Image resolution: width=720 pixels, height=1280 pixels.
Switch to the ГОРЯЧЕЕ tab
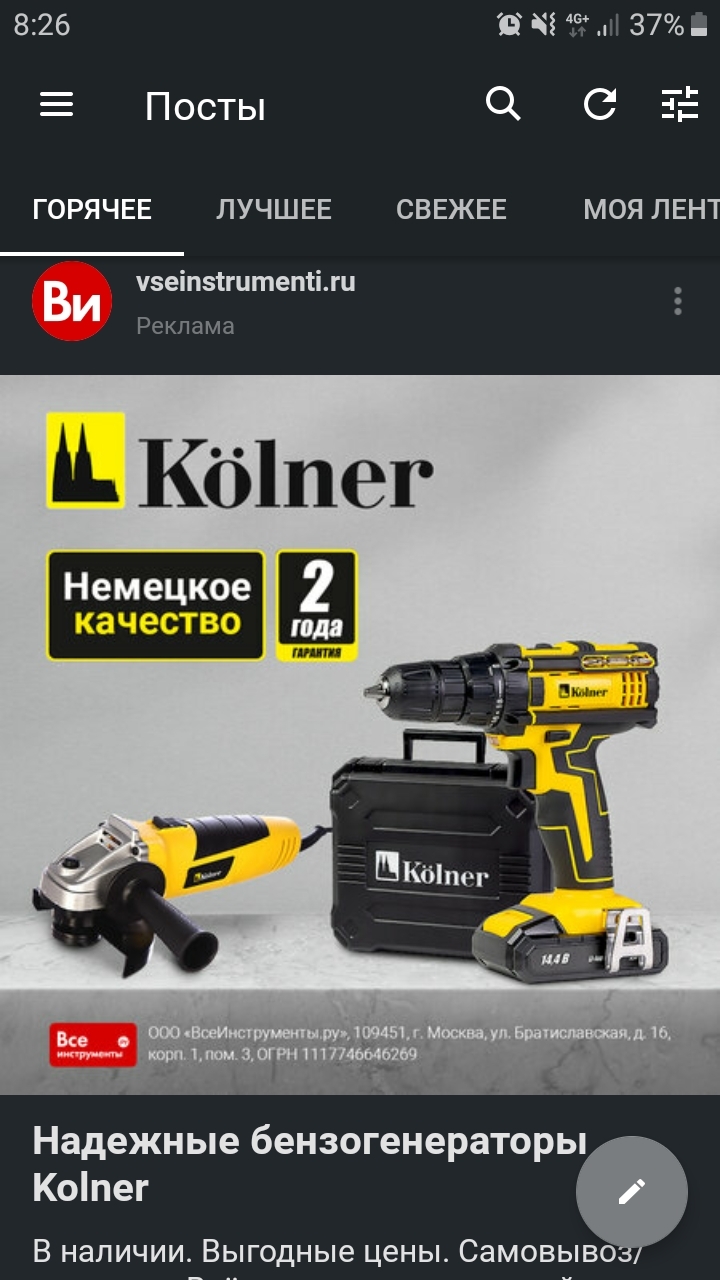pos(92,209)
